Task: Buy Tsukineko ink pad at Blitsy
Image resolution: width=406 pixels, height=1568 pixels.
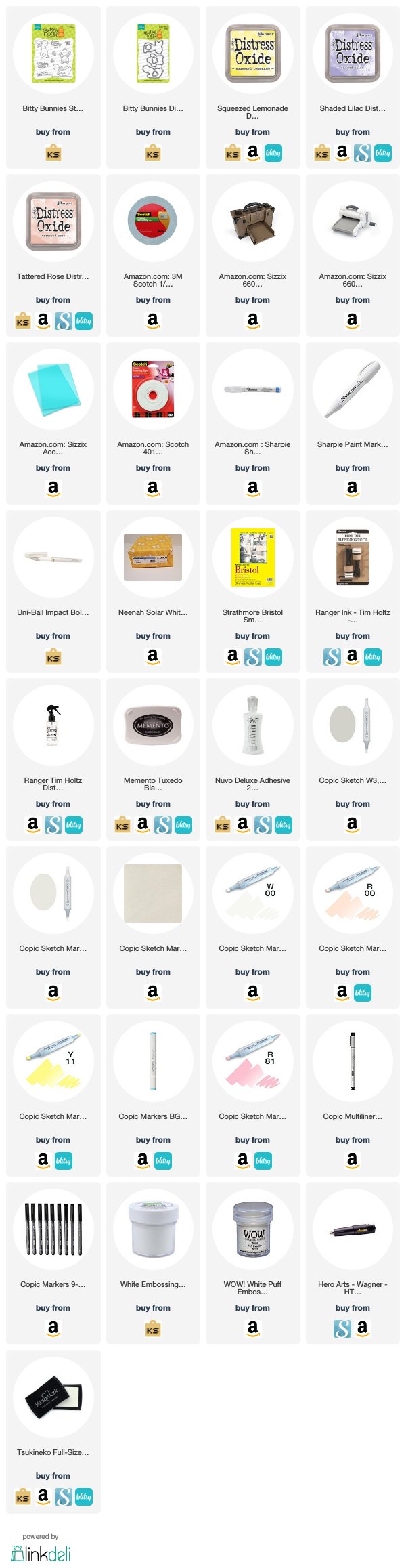Action: coord(83,1496)
